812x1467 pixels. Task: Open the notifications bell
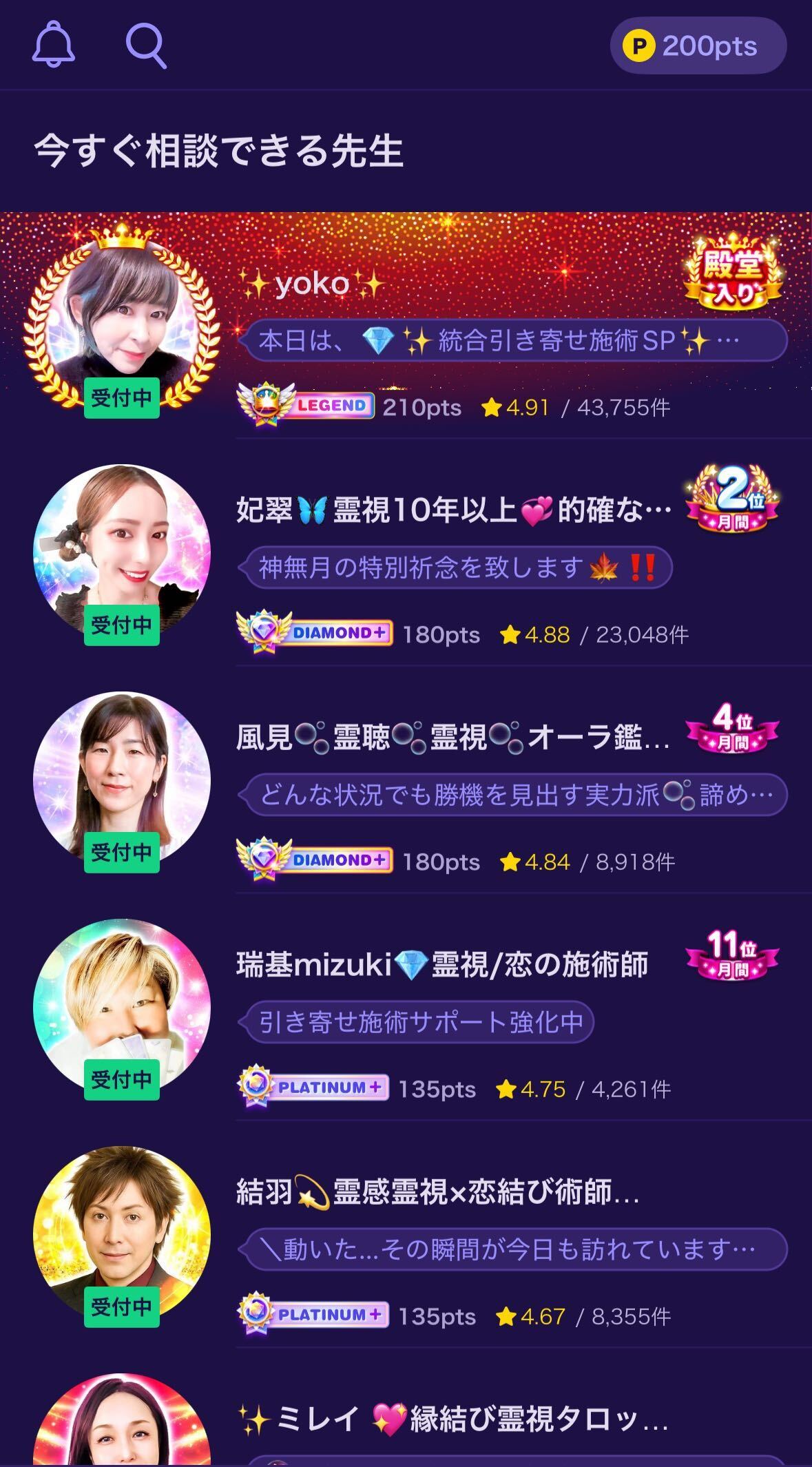(x=54, y=45)
